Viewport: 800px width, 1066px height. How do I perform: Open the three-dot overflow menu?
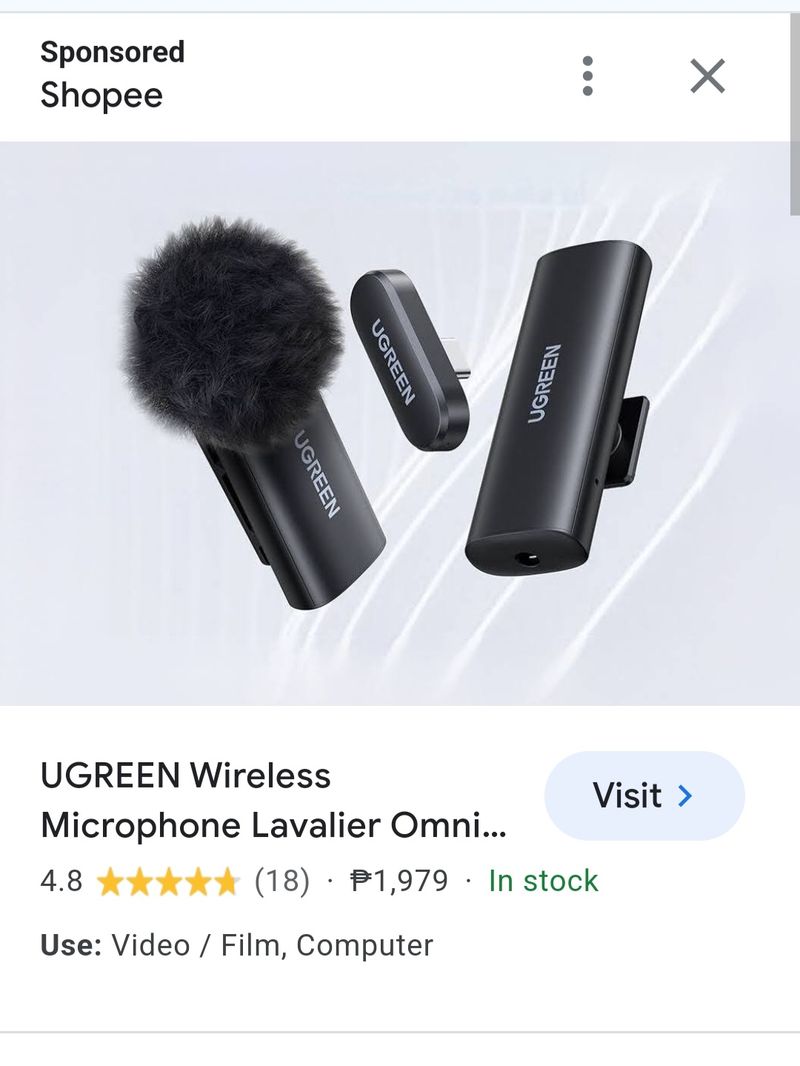coord(587,76)
